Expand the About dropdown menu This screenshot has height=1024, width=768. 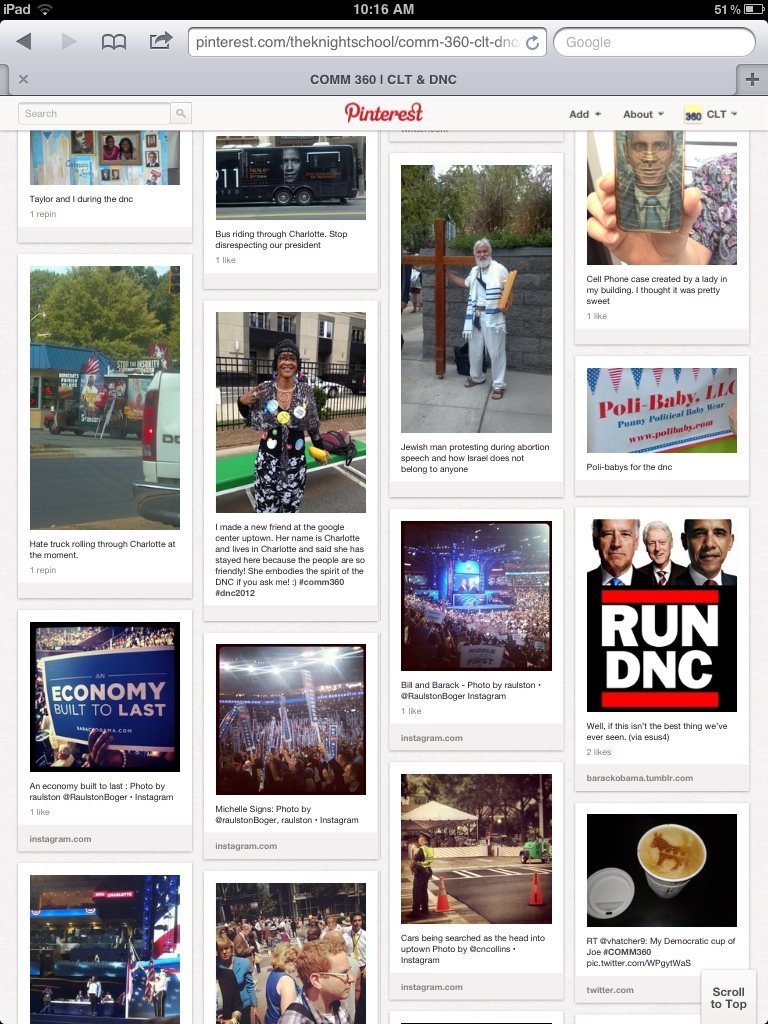644,114
